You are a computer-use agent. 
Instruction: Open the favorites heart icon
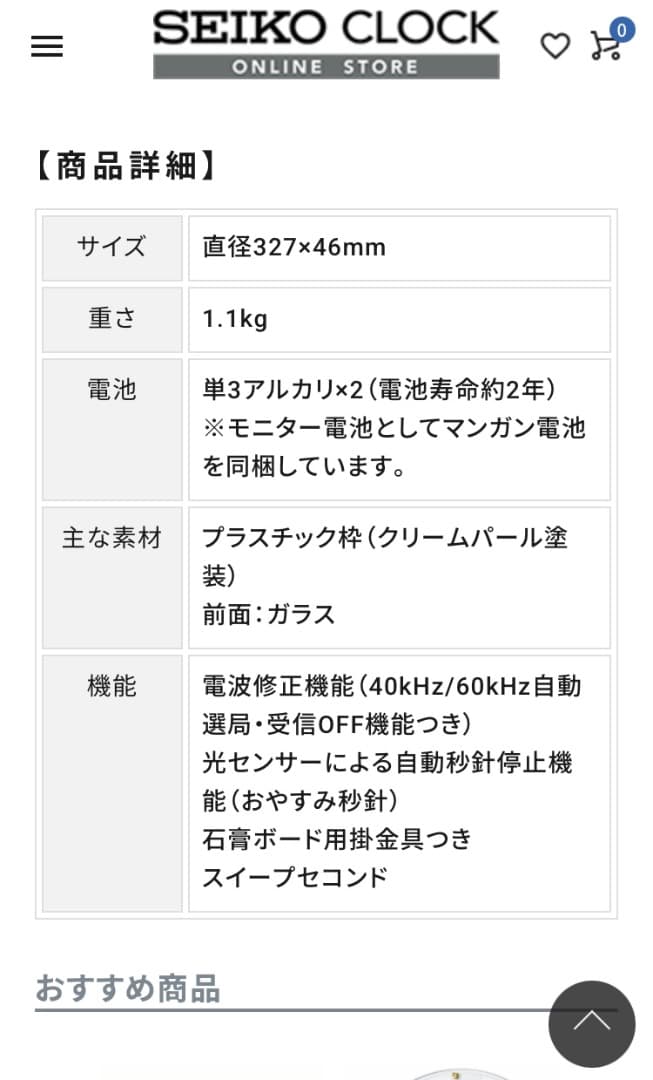(555, 46)
